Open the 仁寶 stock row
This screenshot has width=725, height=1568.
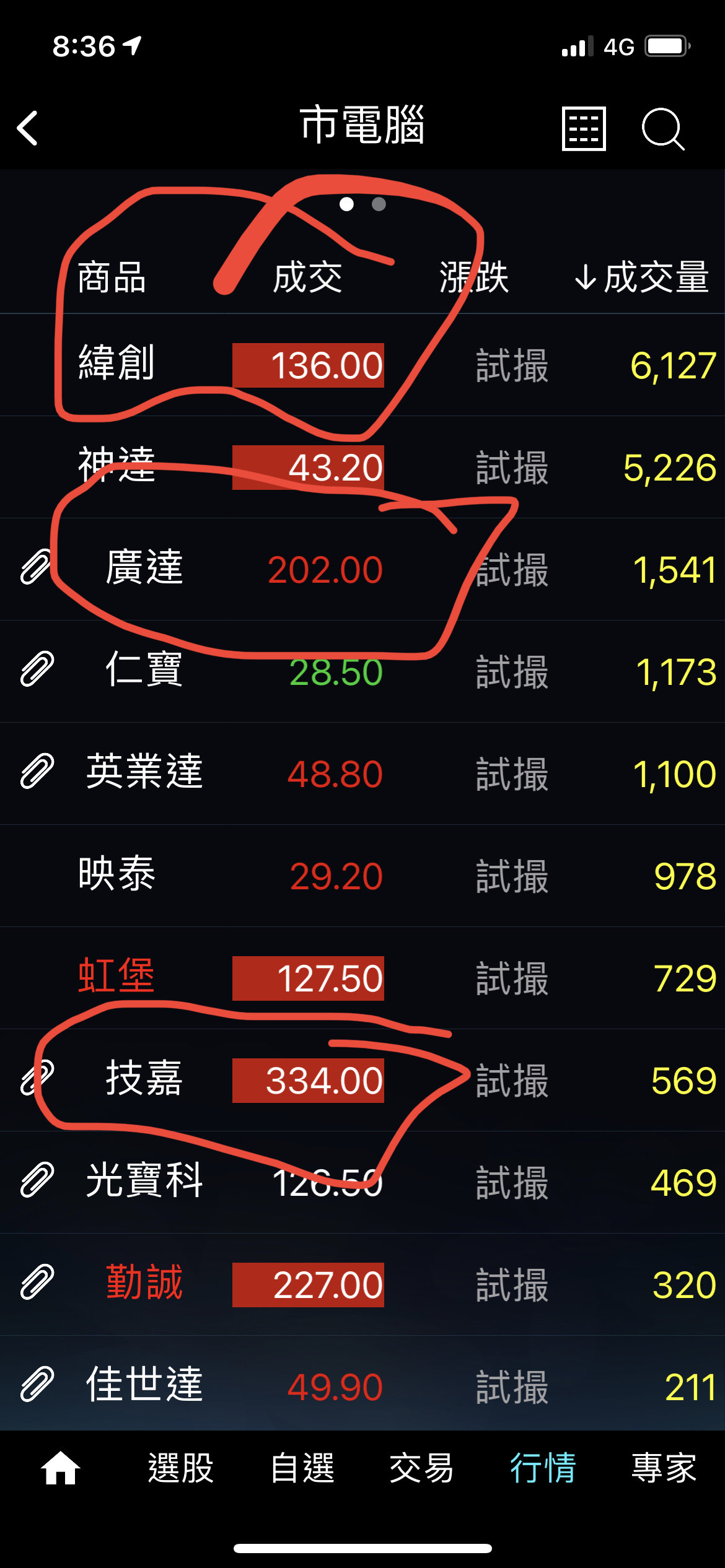tap(362, 671)
